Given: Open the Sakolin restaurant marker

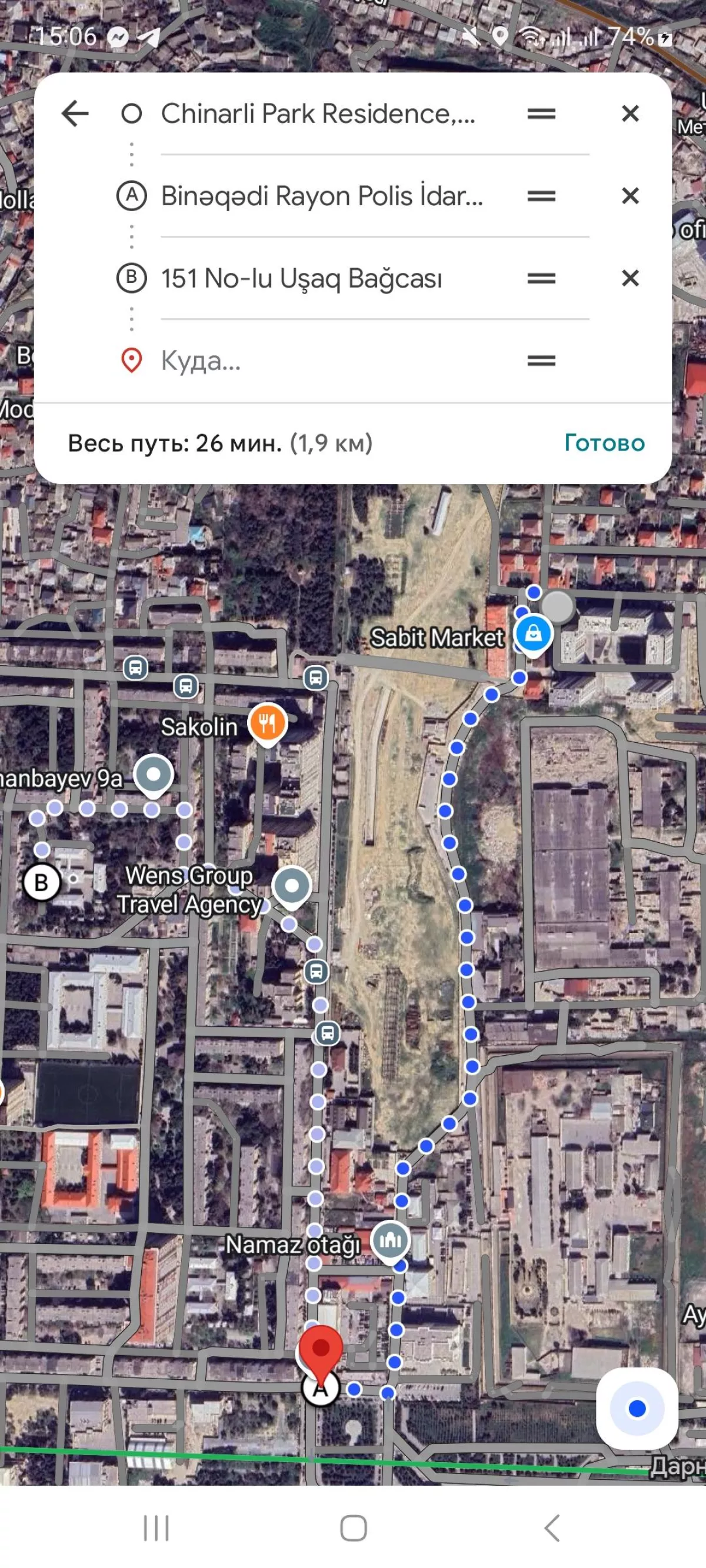Looking at the screenshot, I should pos(267,723).
